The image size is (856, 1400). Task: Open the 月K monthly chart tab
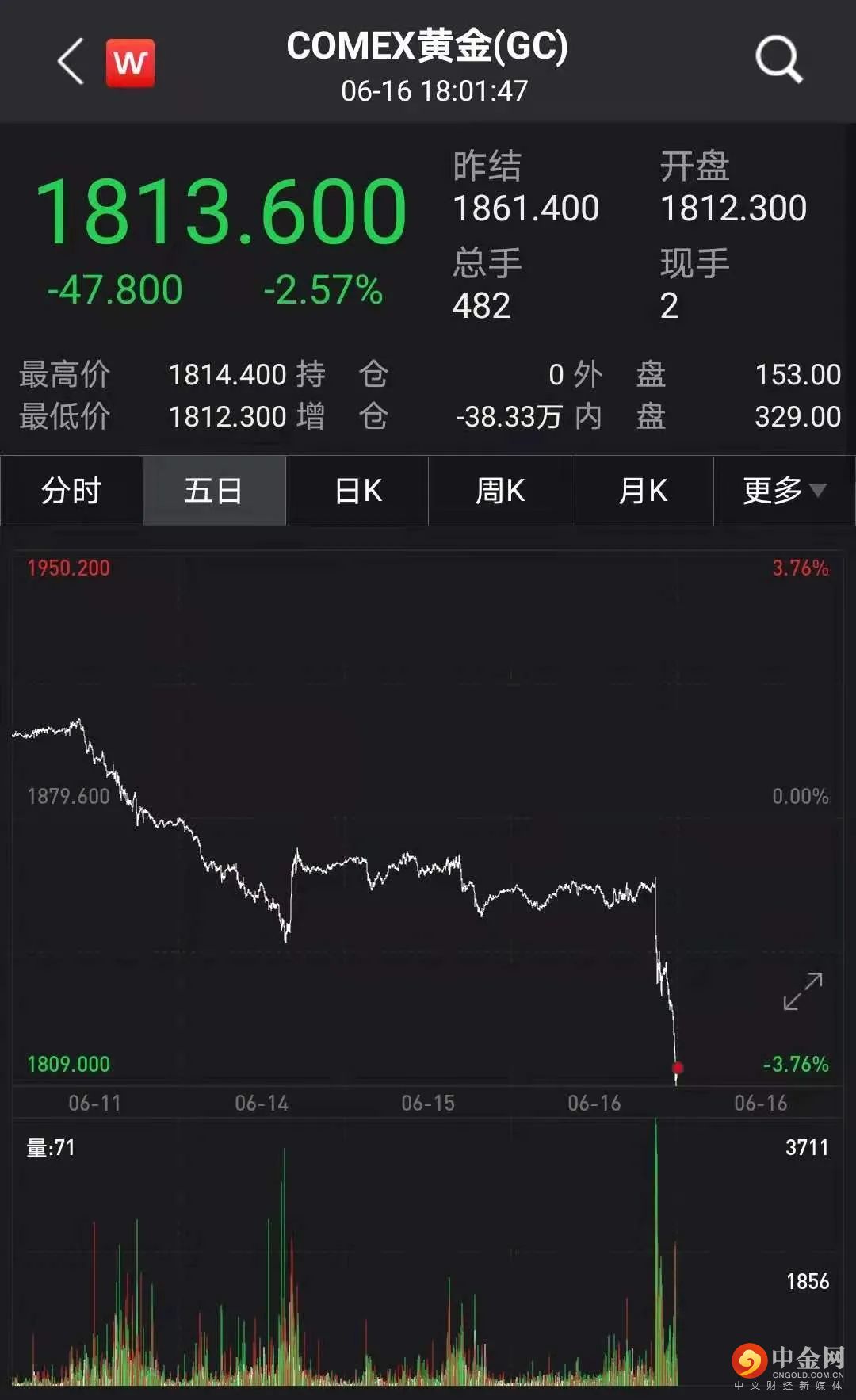point(643,491)
